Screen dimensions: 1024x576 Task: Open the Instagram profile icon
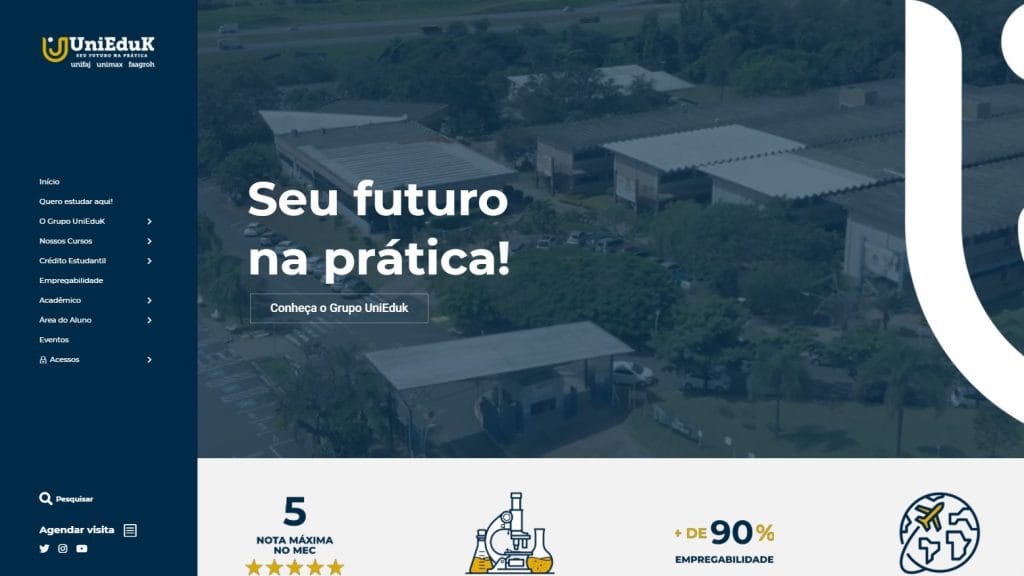tap(62, 549)
